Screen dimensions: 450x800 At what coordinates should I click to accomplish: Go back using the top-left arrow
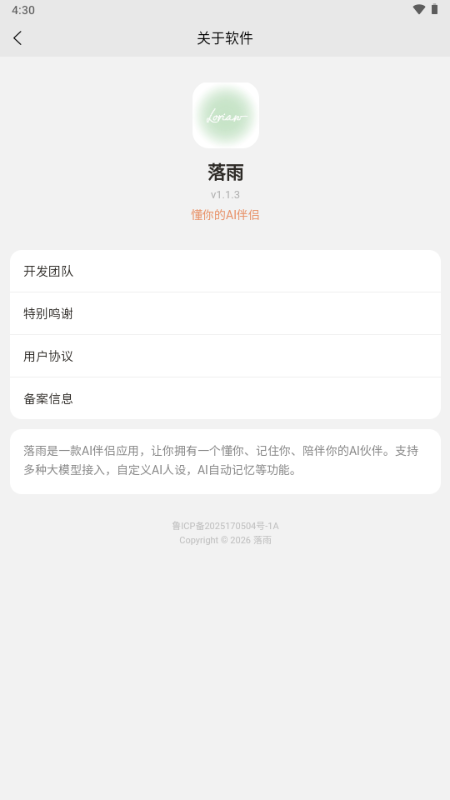pos(18,38)
